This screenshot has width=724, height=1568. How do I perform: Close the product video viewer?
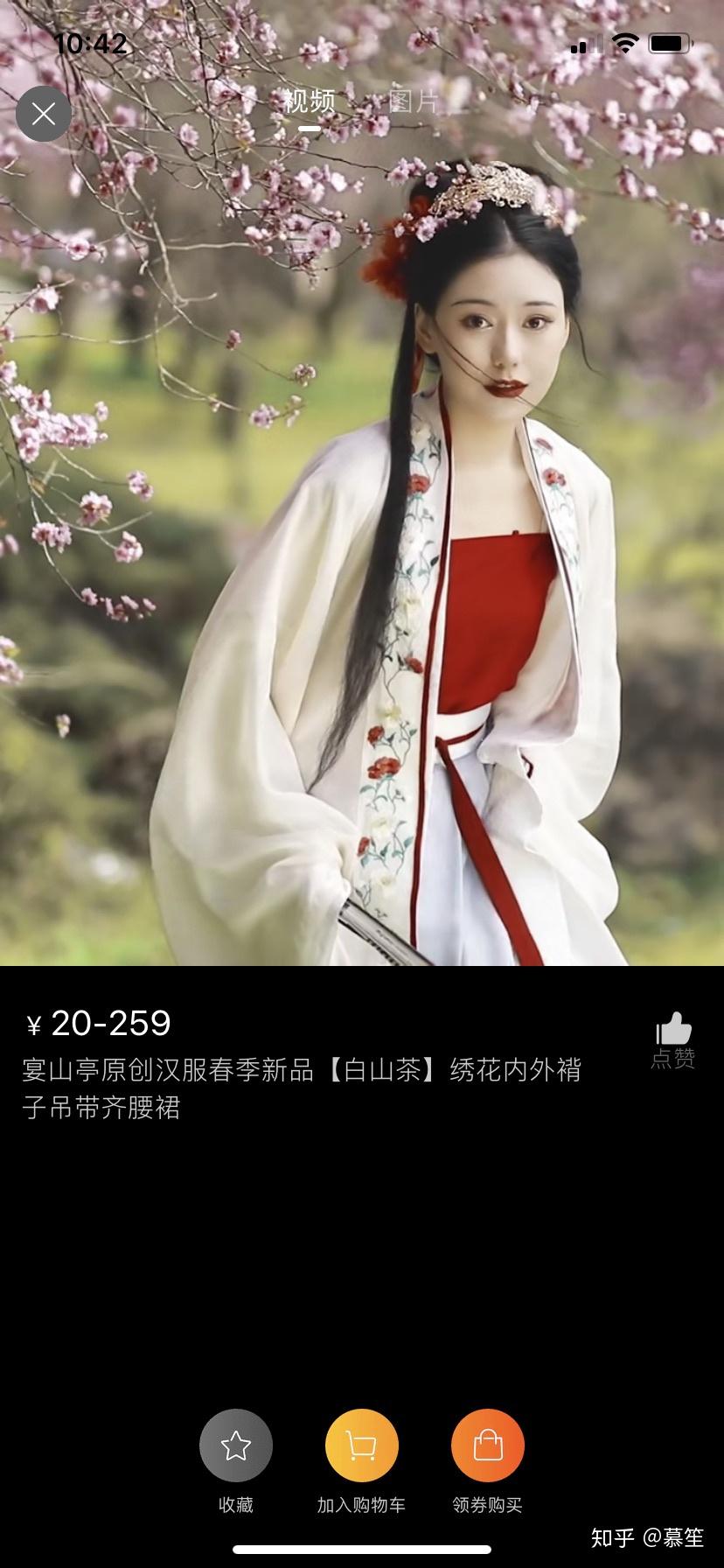coord(43,114)
